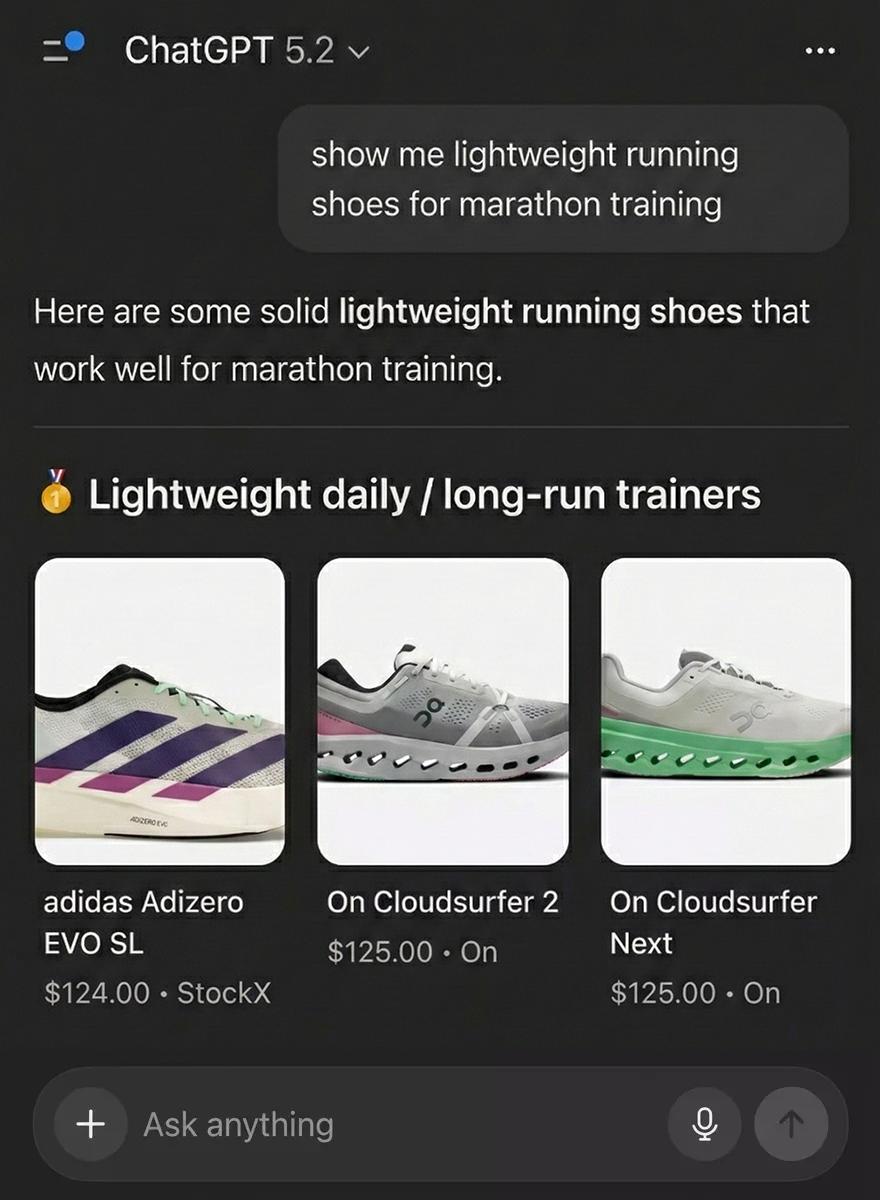Start voice input with the microphone
Viewport: 880px width, 1200px height.
(705, 1125)
